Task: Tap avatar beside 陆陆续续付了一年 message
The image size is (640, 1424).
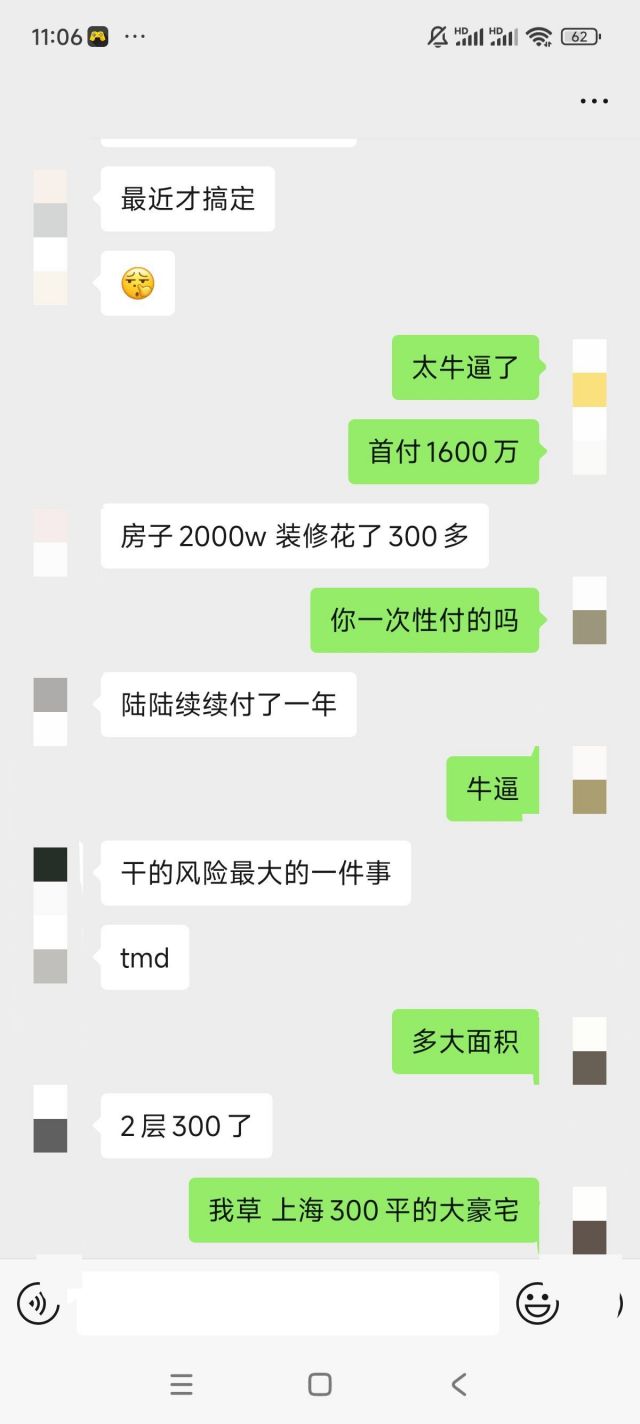Action: point(50,711)
